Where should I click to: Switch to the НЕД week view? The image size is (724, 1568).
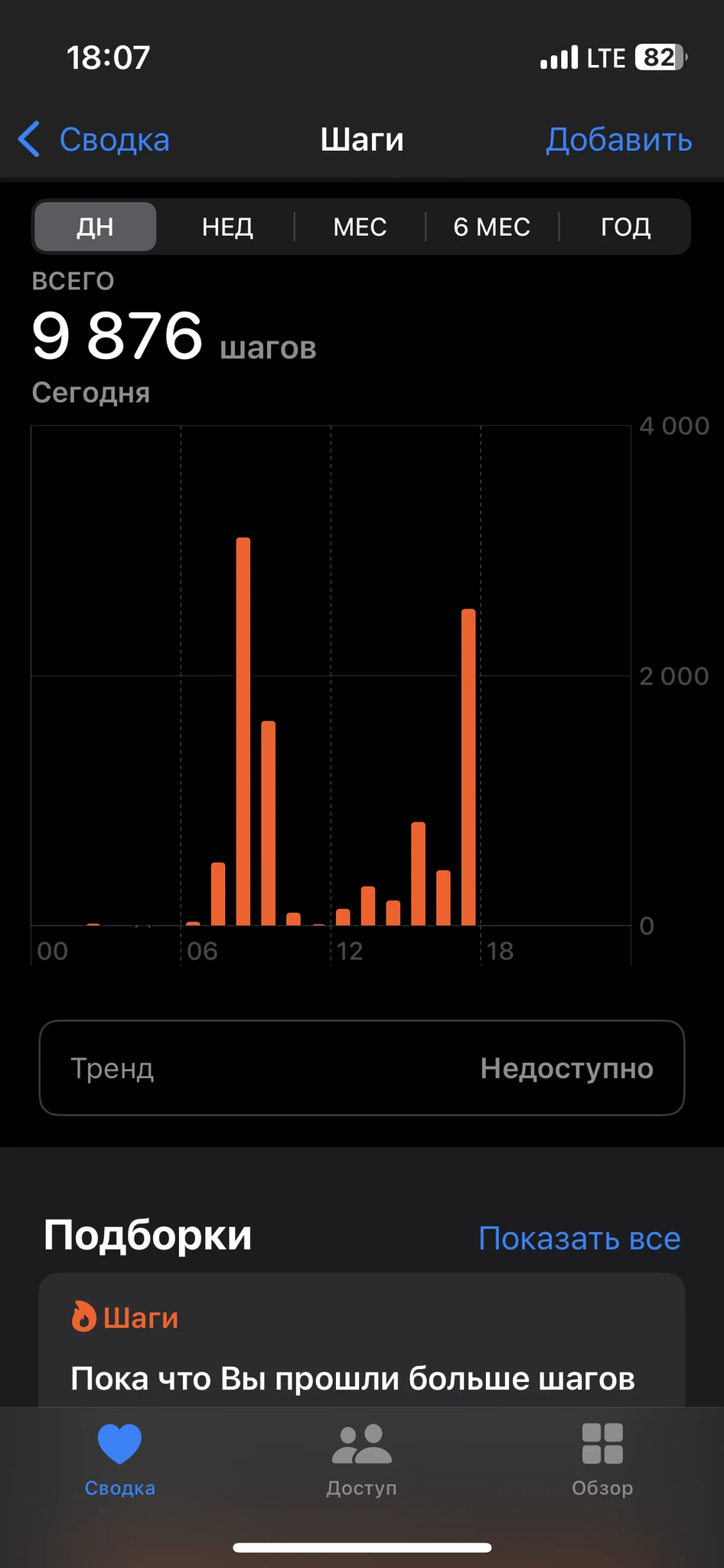coord(227,227)
